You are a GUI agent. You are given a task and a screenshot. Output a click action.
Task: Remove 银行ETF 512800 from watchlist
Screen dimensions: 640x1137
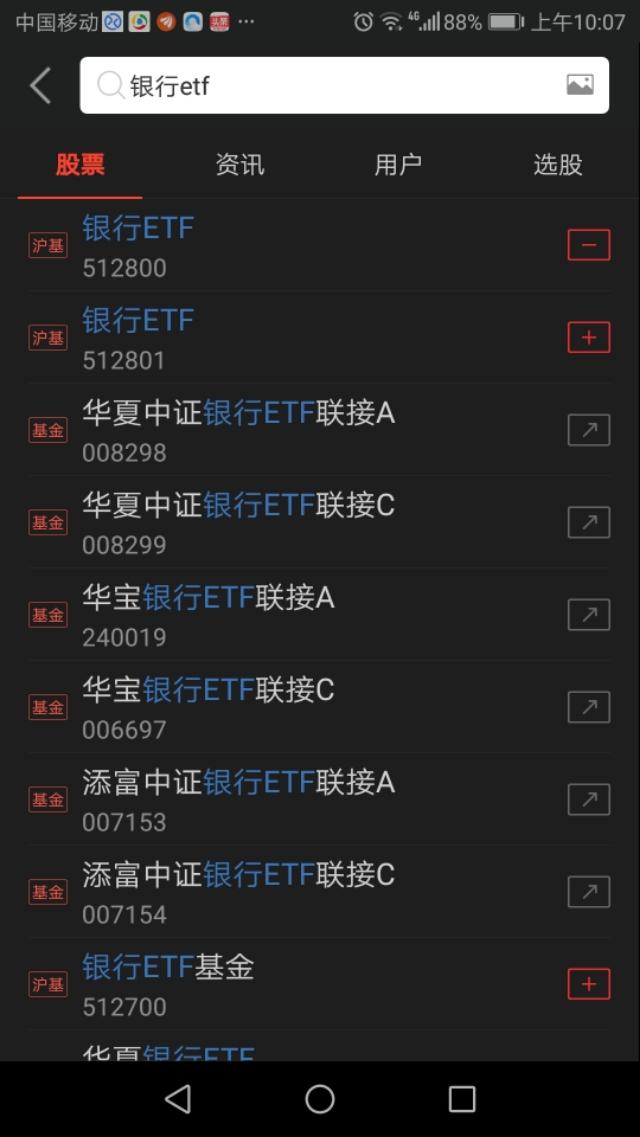tap(589, 245)
